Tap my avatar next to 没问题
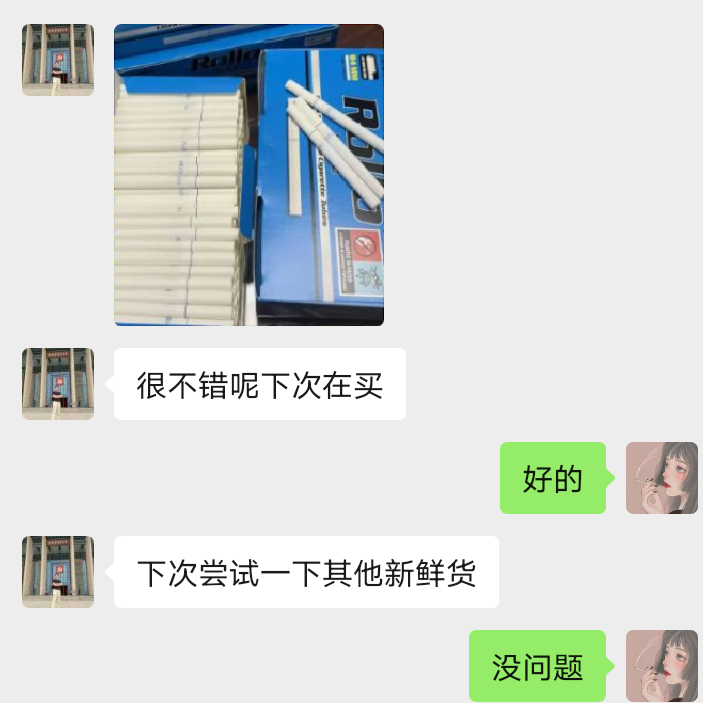 point(661,666)
